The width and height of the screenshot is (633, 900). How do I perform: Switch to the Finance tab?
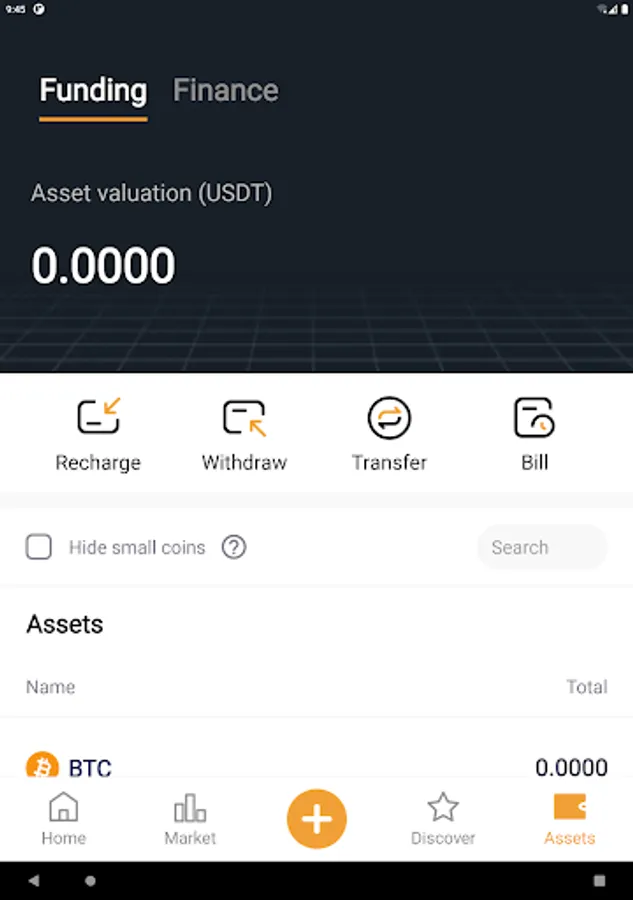(225, 91)
